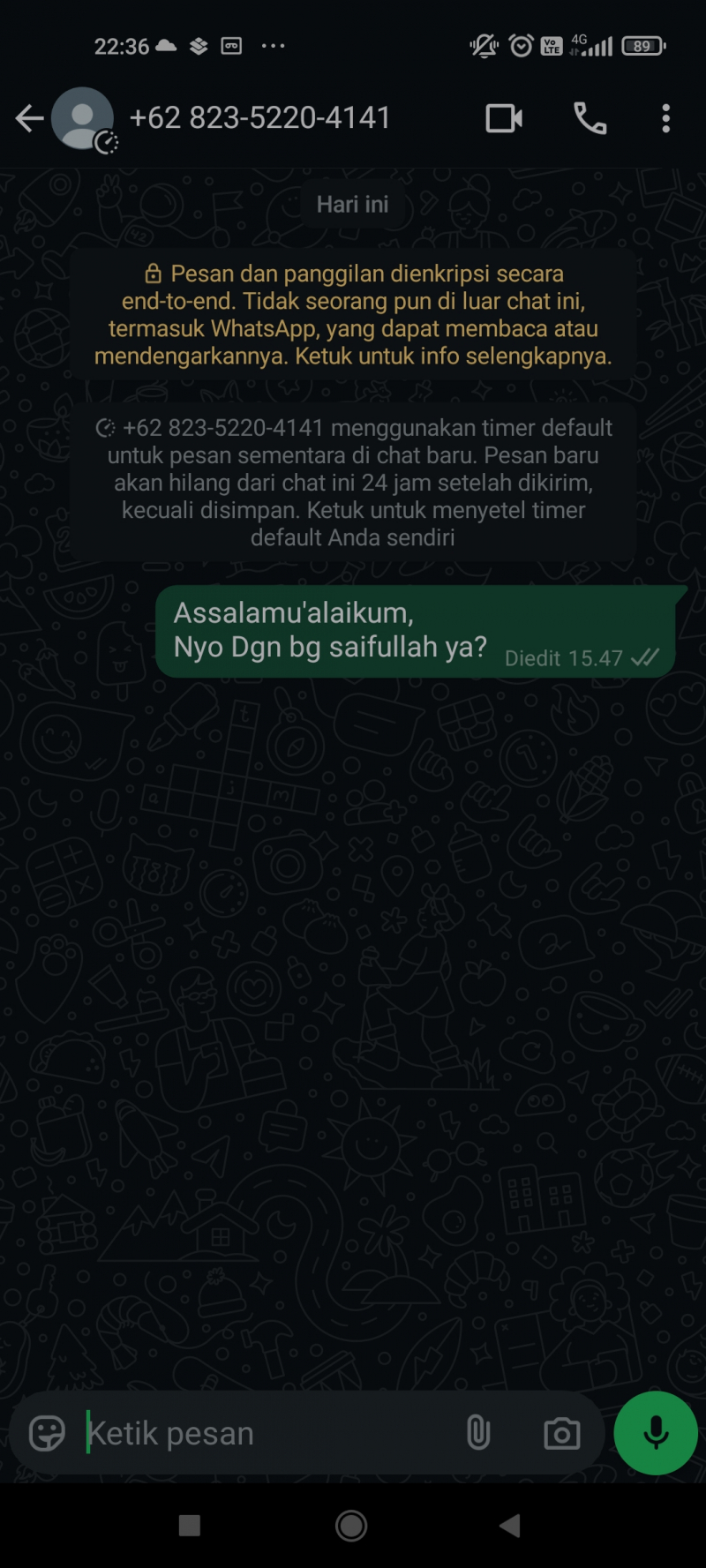This screenshot has height=1568, width=706.
Task: Focus the Ketik pesan message field
Action: (x=265, y=1433)
